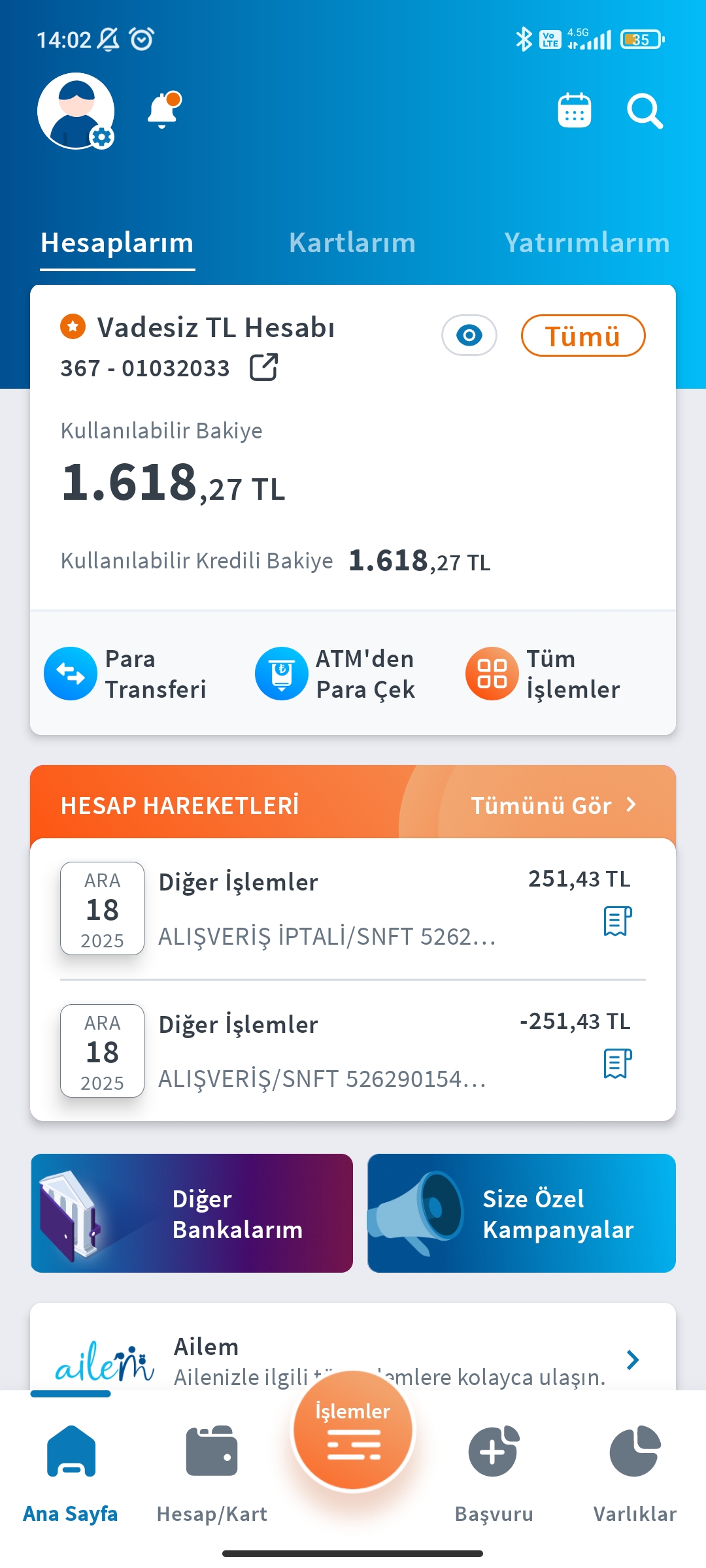Open Tüm İşlemler
This screenshot has height=1568, width=706.
pos(543,674)
